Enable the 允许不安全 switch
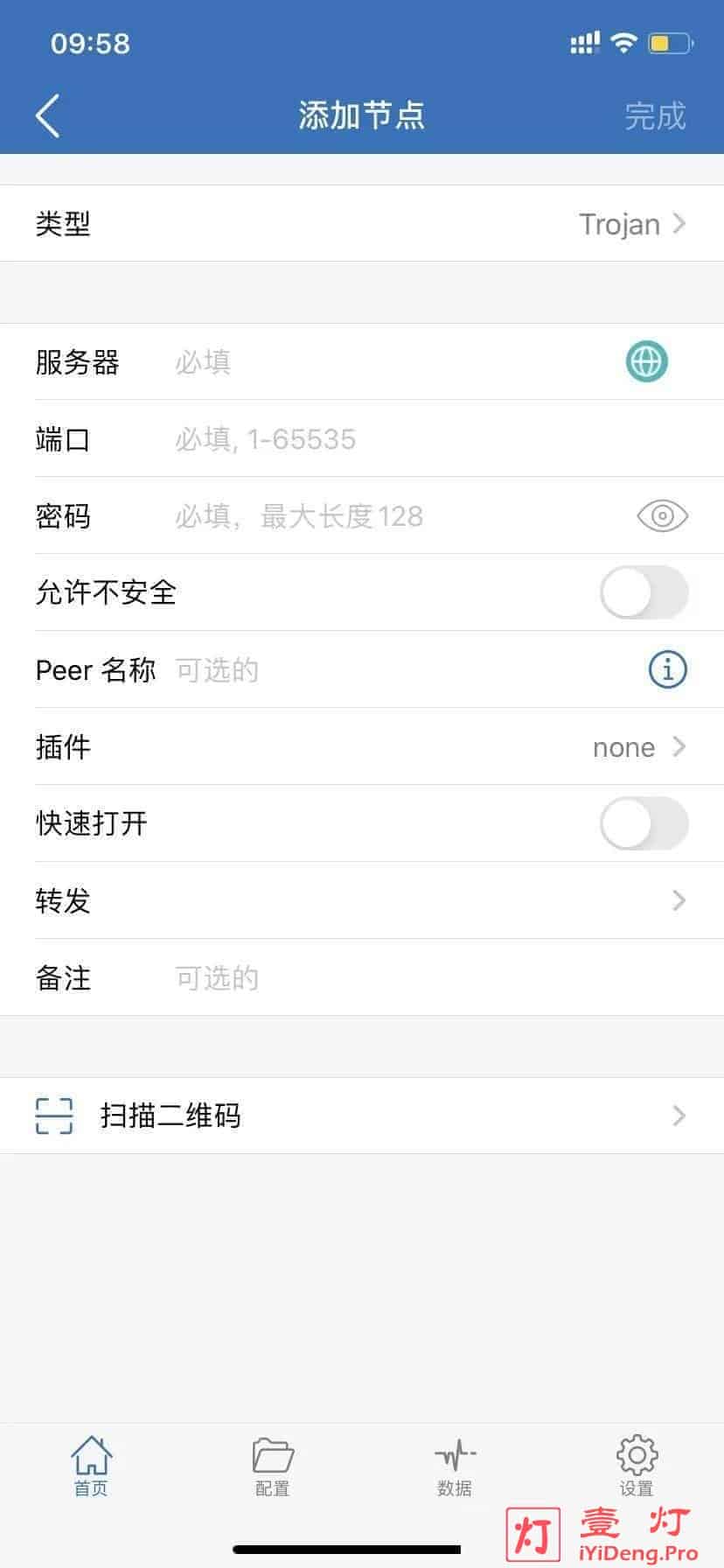The image size is (724, 1568). point(644,592)
